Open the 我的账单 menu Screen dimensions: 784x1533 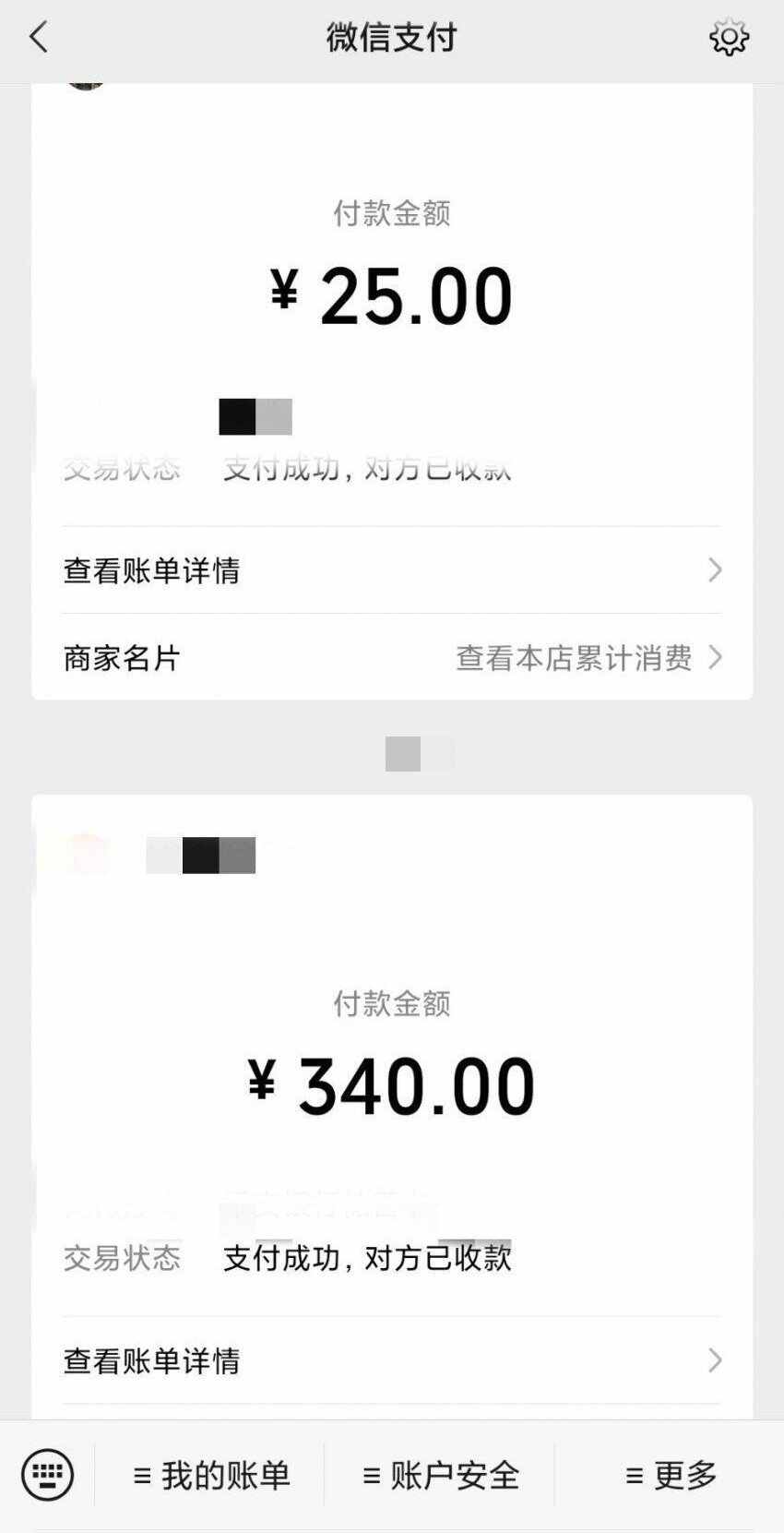click(x=211, y=1475)
